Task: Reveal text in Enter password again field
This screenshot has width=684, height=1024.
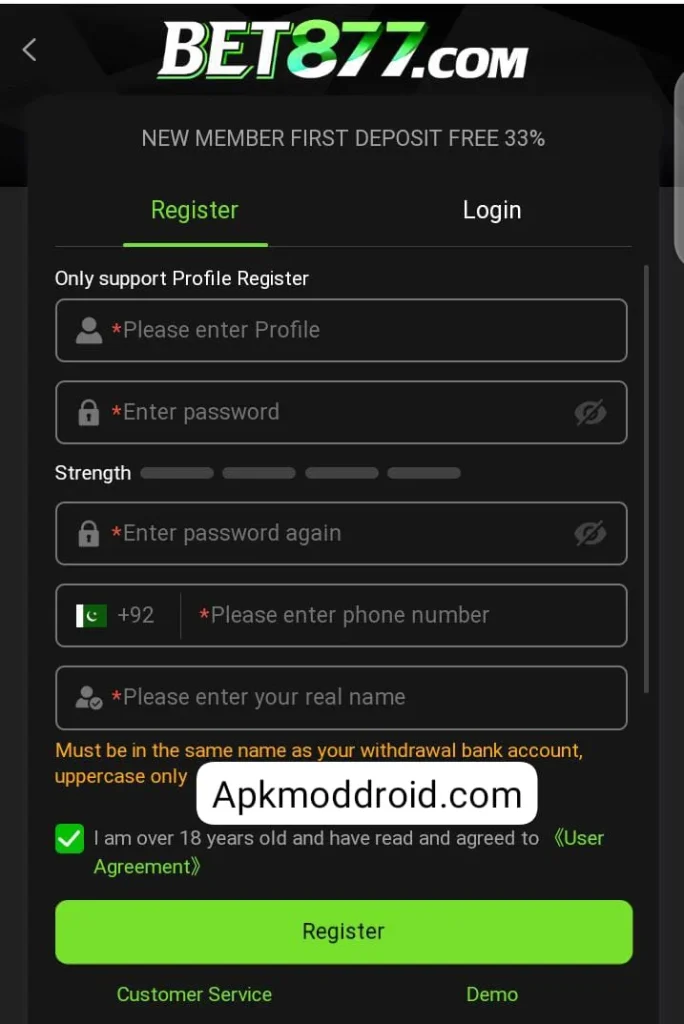Action: (x=590, y=533)
